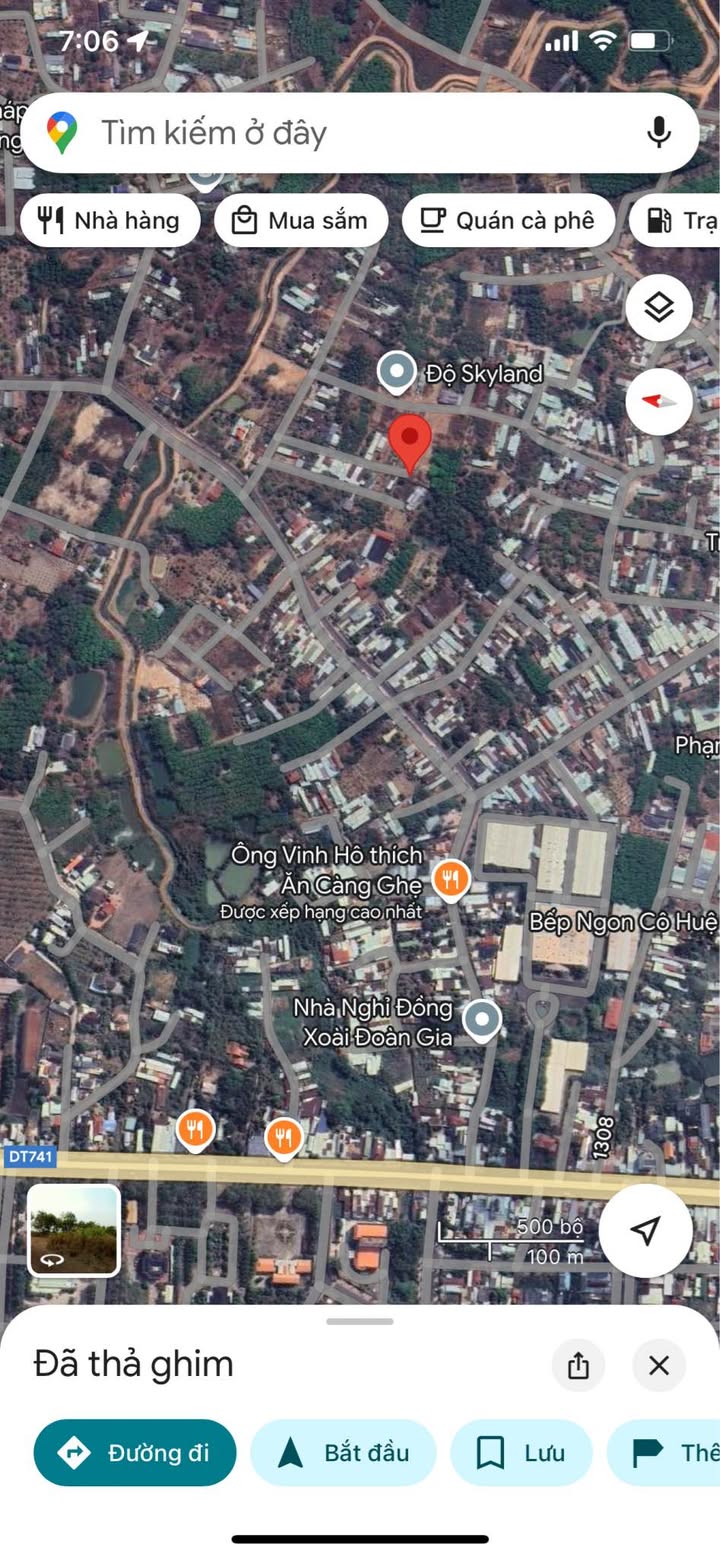Screen dimensions: 720x1557
Task: Open the Street View photo thumbnail
Action: [74, 1231]
